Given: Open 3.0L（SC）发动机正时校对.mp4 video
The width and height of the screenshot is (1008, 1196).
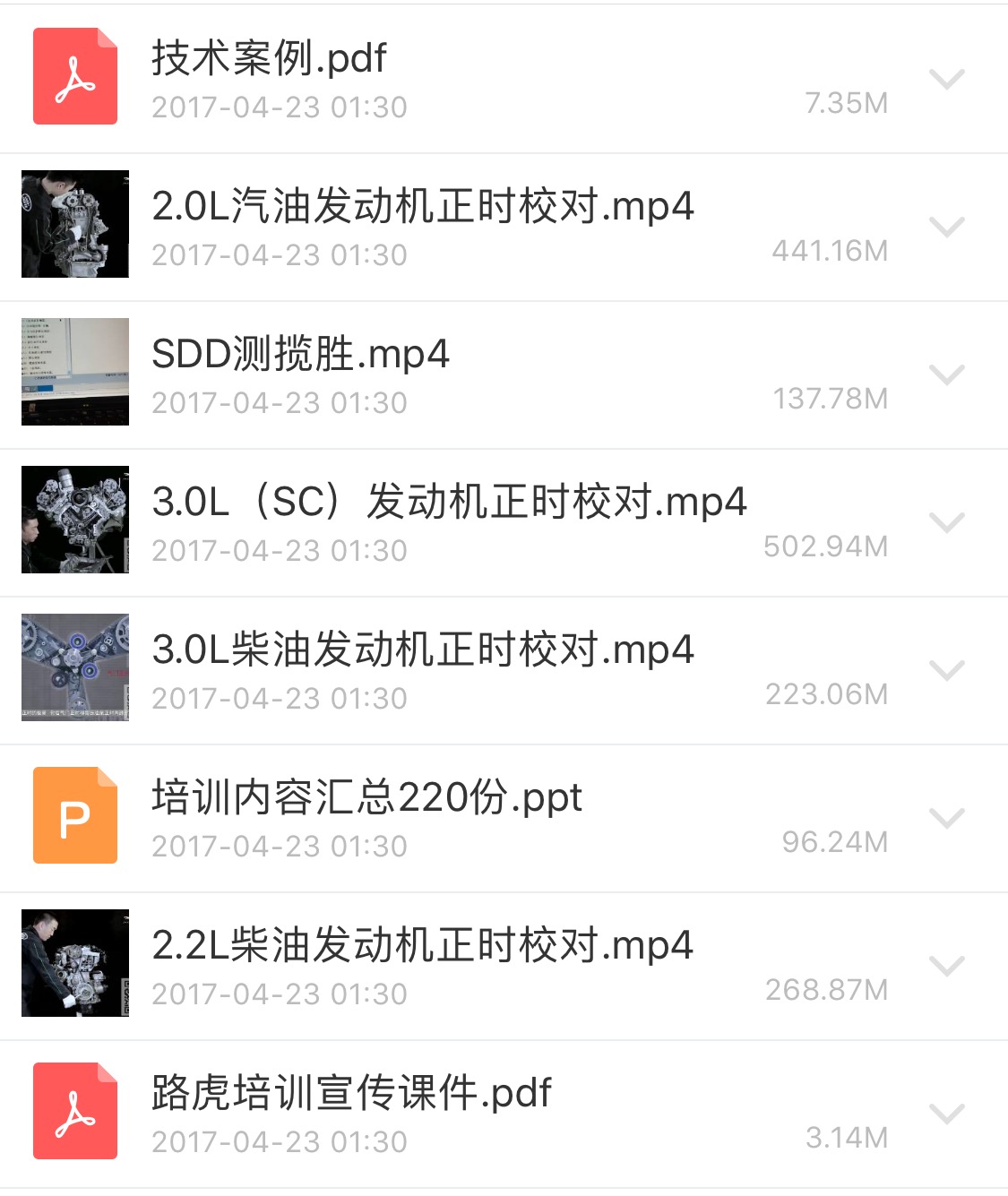Looking at the screenshot, I should 449,503.
